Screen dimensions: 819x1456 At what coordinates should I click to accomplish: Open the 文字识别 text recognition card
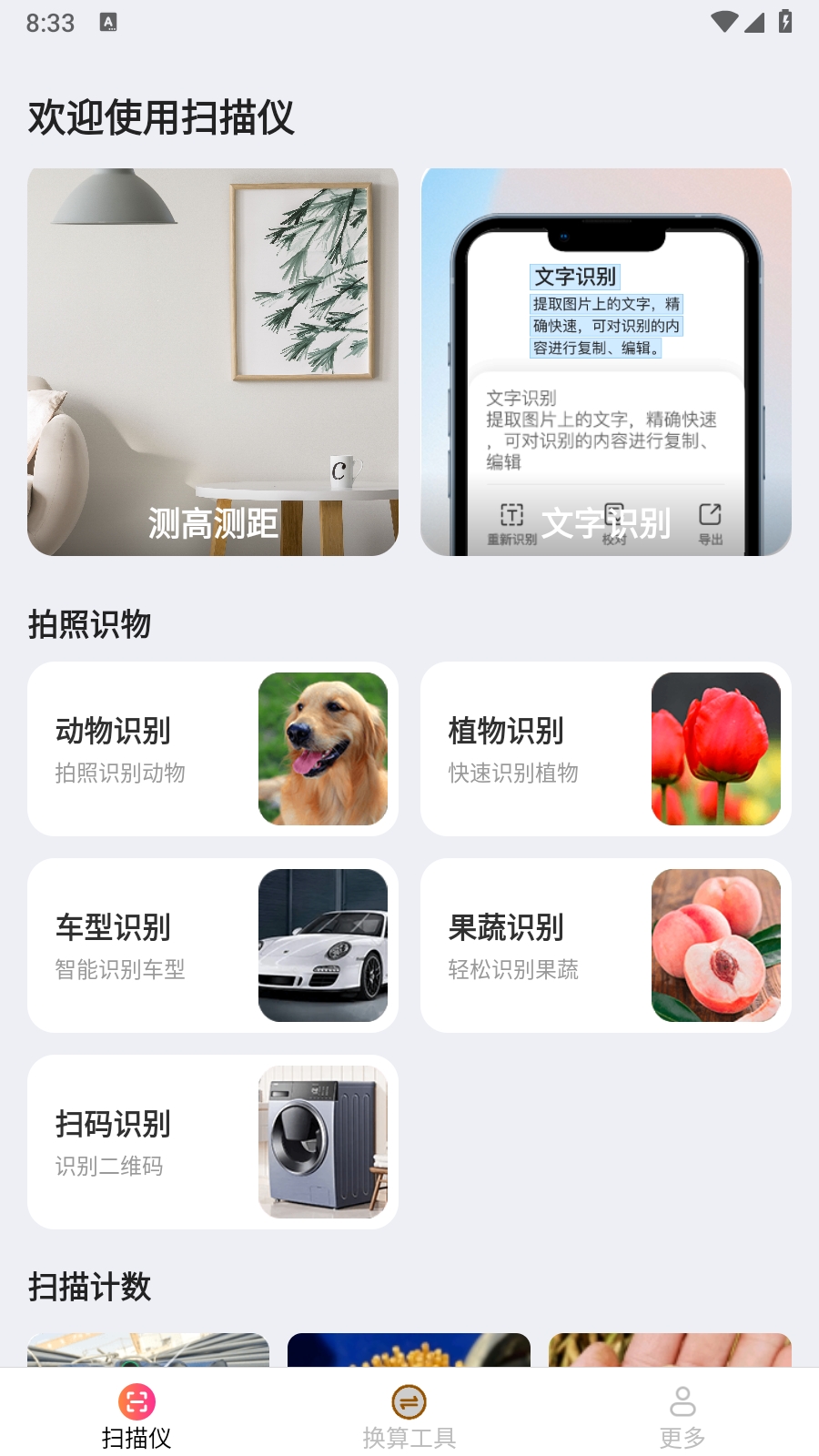click(606, 362)
